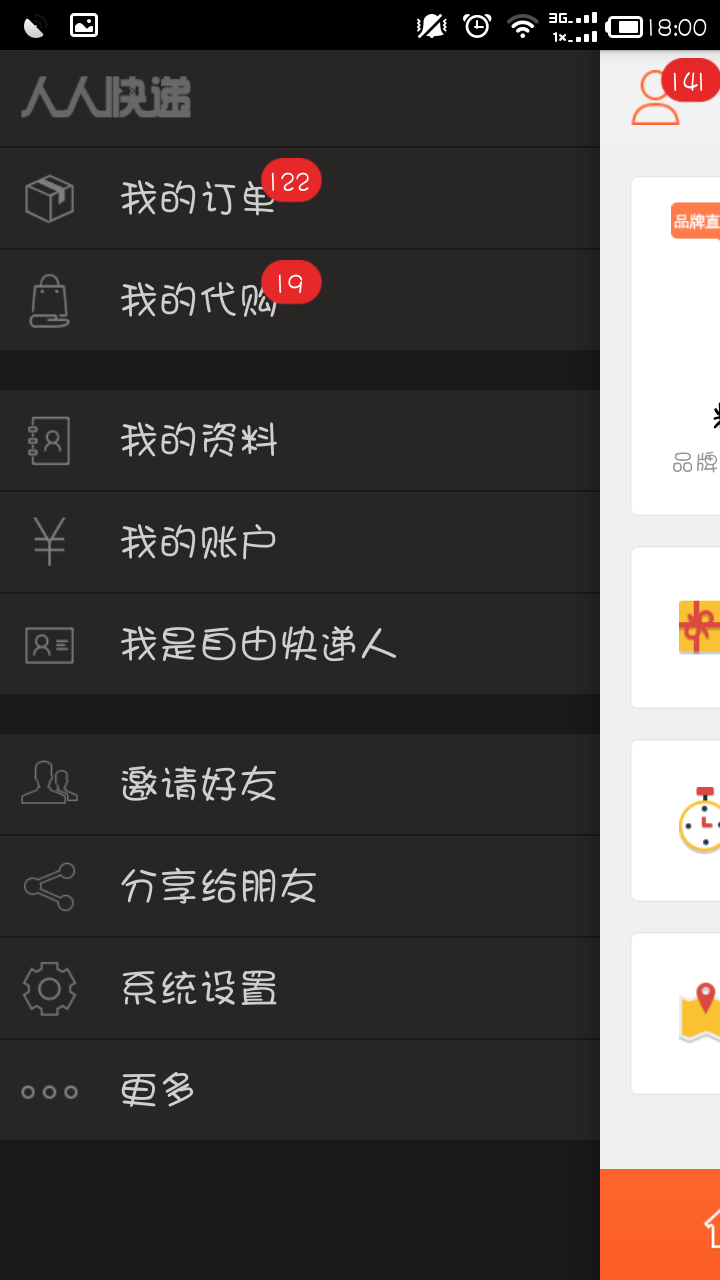The width and height of the screenshot is (720, 1280).
Task: Tap the home icon in orange bar
Action: 711,1227
